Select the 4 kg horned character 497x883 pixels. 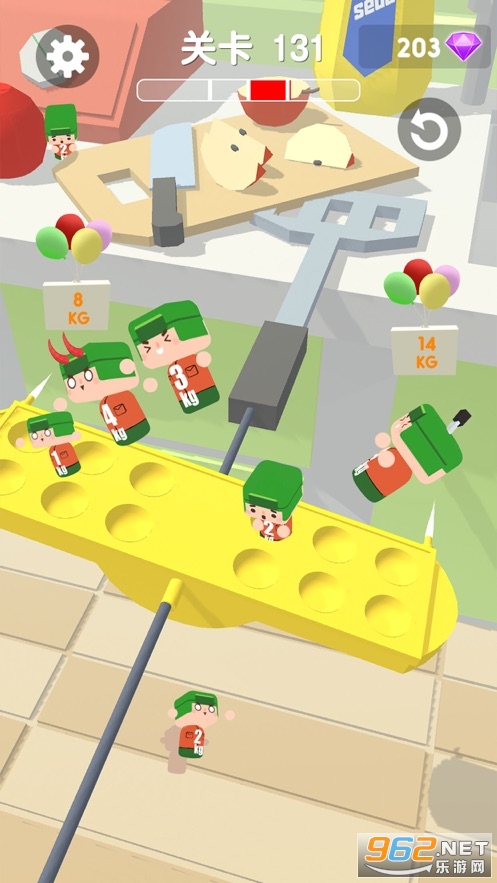(x=102, y=389)
